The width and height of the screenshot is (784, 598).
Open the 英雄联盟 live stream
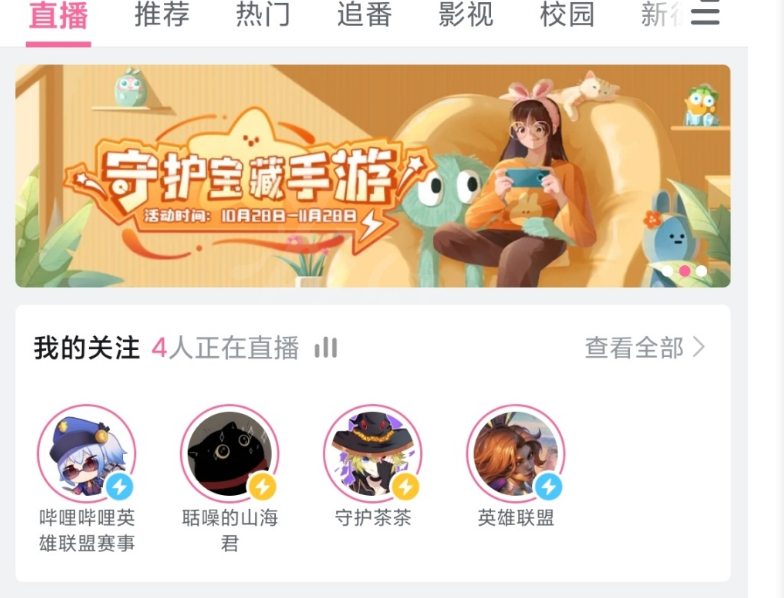(515, 453)
